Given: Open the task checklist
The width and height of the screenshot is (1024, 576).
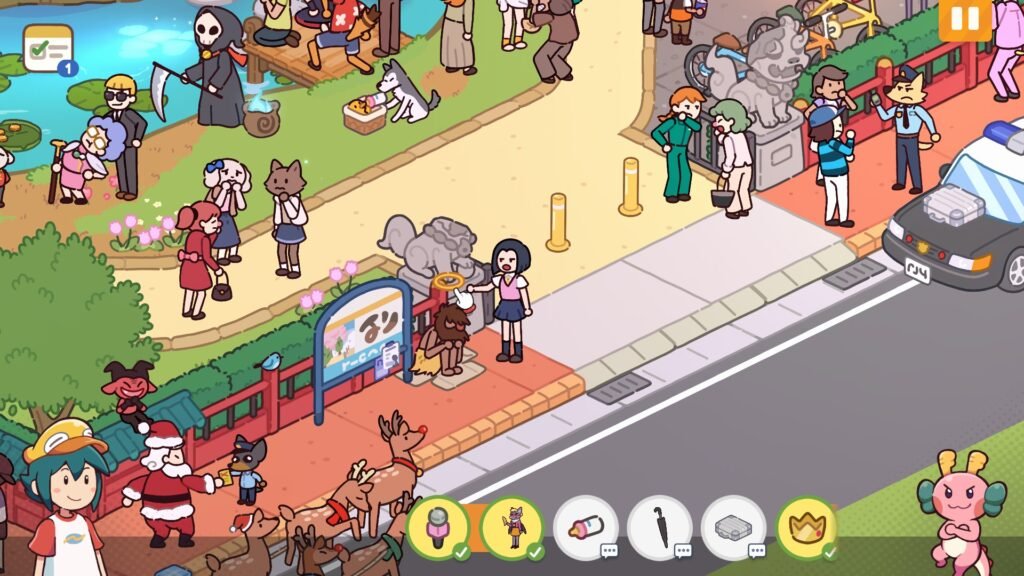Looking at the screenshot, I should pos(48,49).
